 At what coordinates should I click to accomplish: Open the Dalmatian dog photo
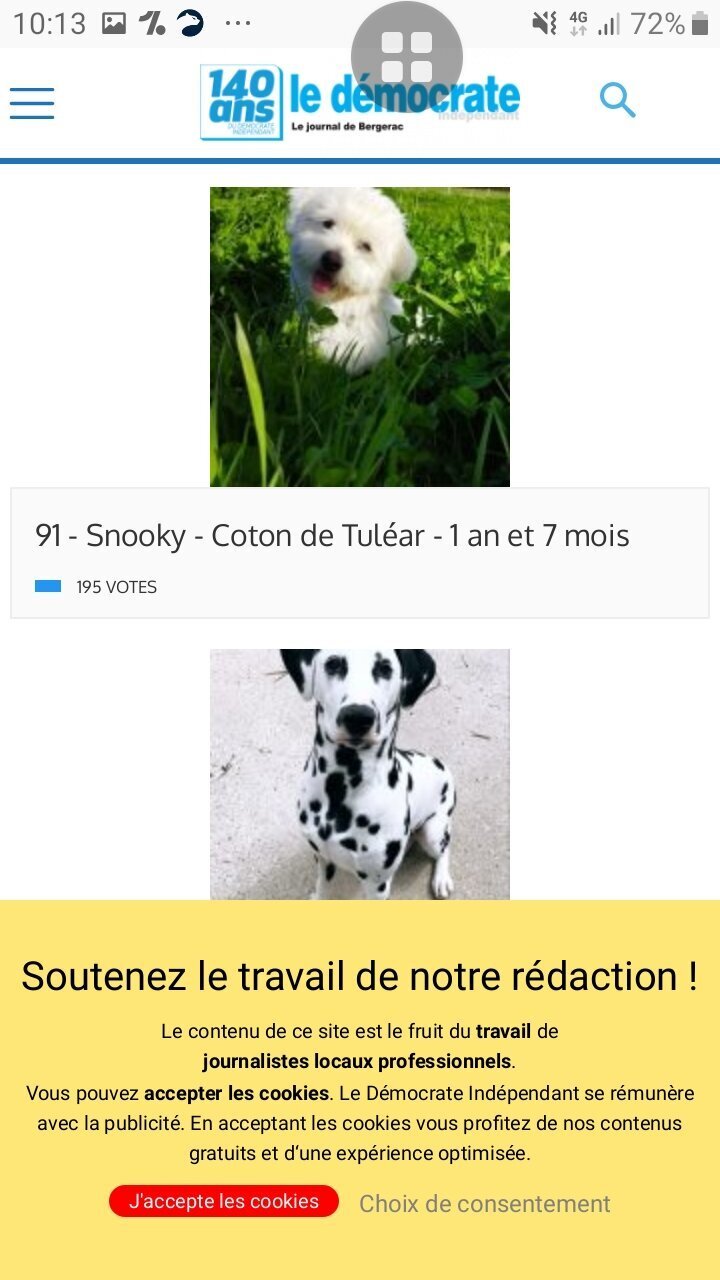click(x=360, y=775)
